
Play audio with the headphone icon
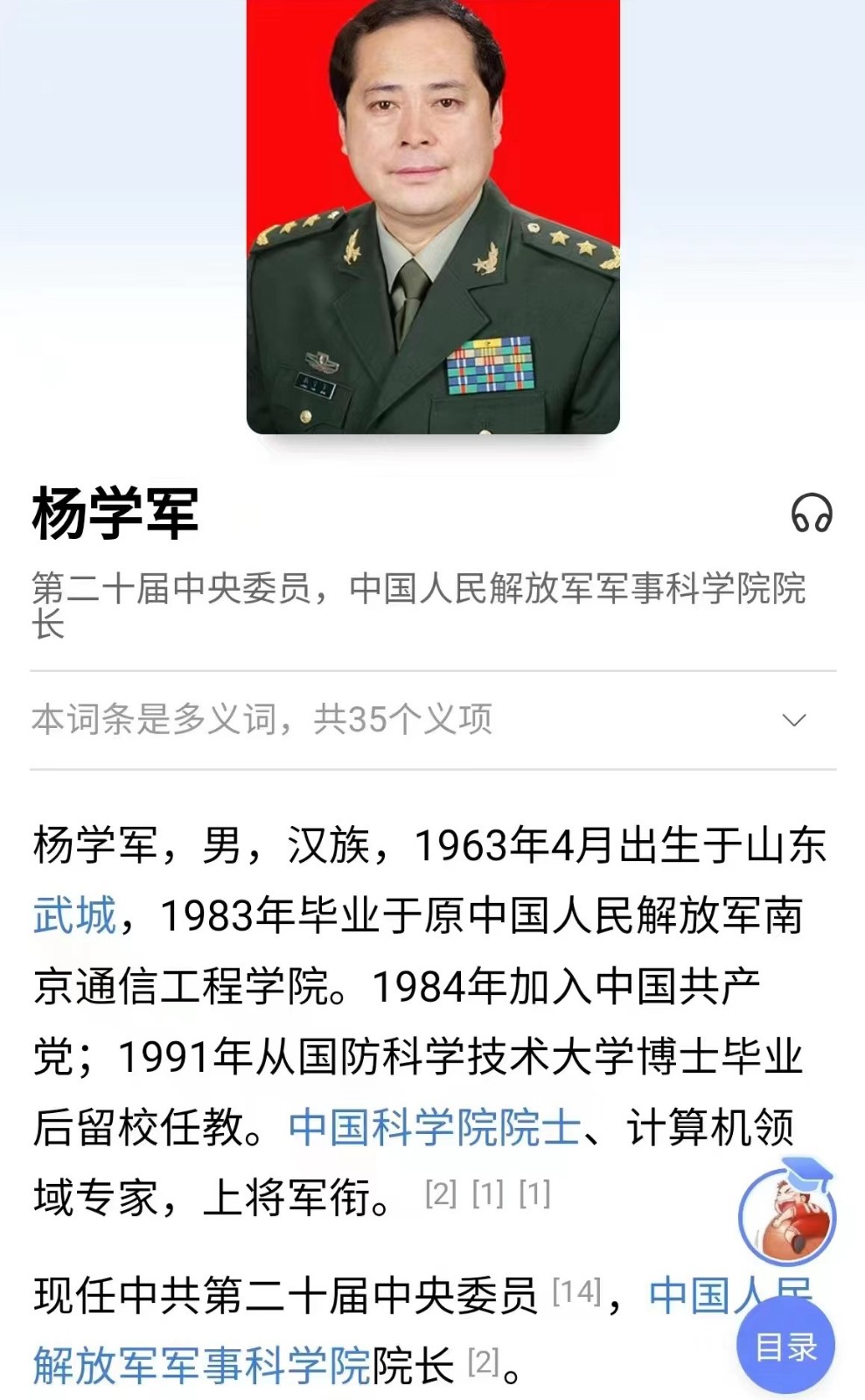(x=811, y=513)
